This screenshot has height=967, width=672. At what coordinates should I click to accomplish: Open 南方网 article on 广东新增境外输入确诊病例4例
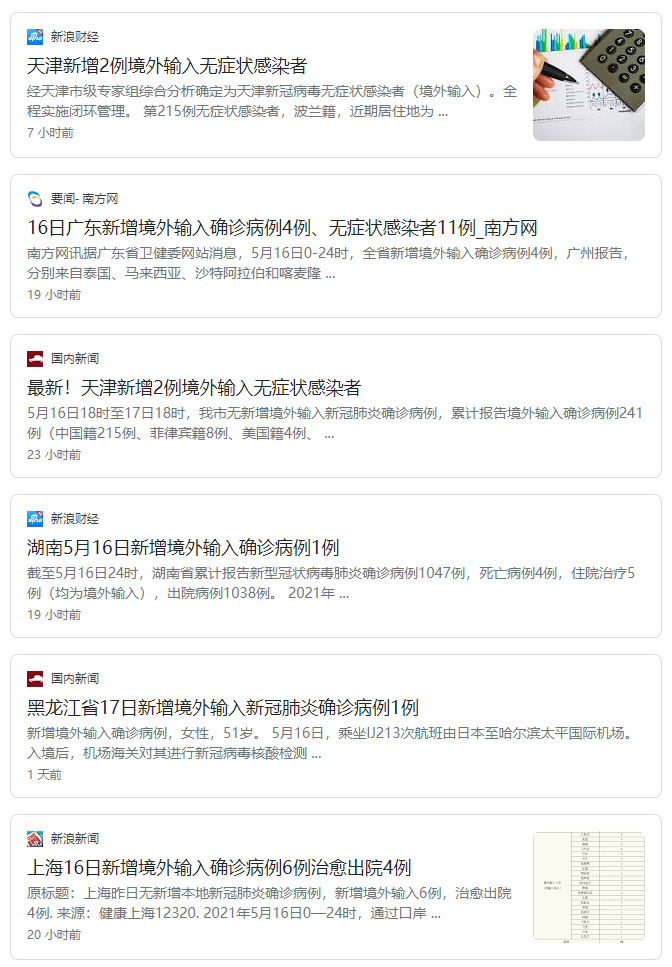pos(282,227)
